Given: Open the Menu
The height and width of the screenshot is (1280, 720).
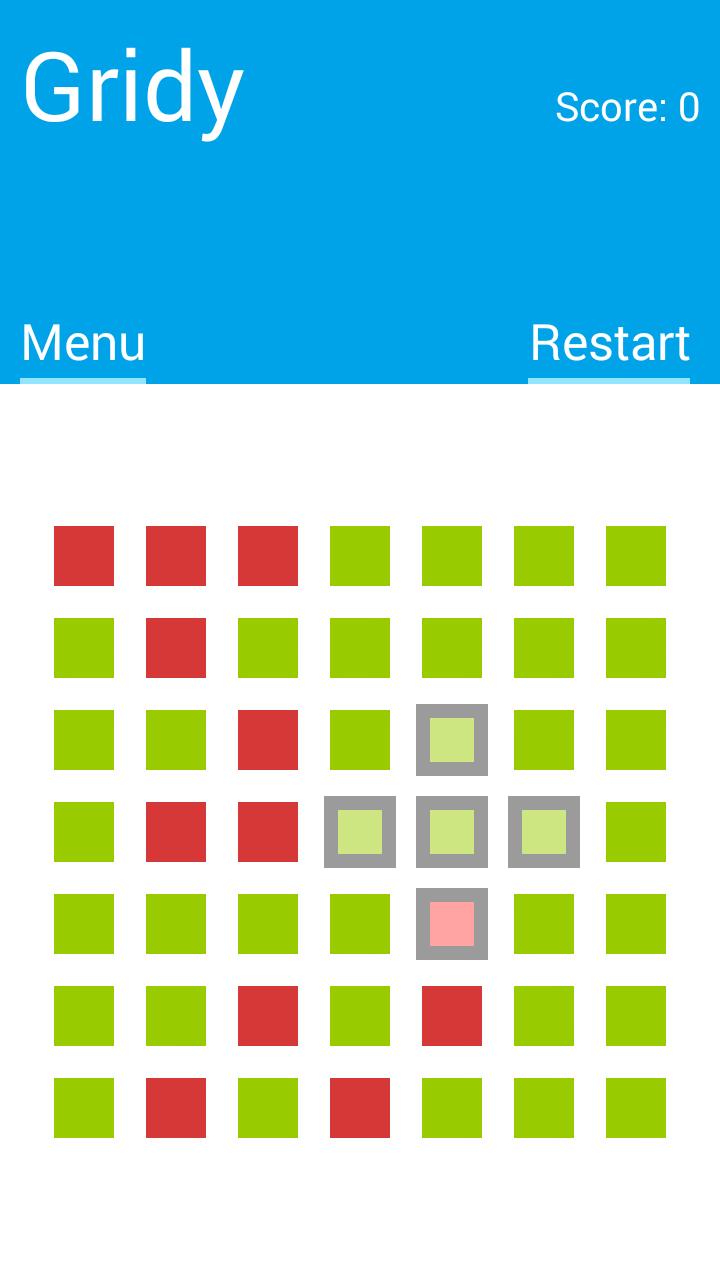Looking at the screenshot, I should coord(83,342).
